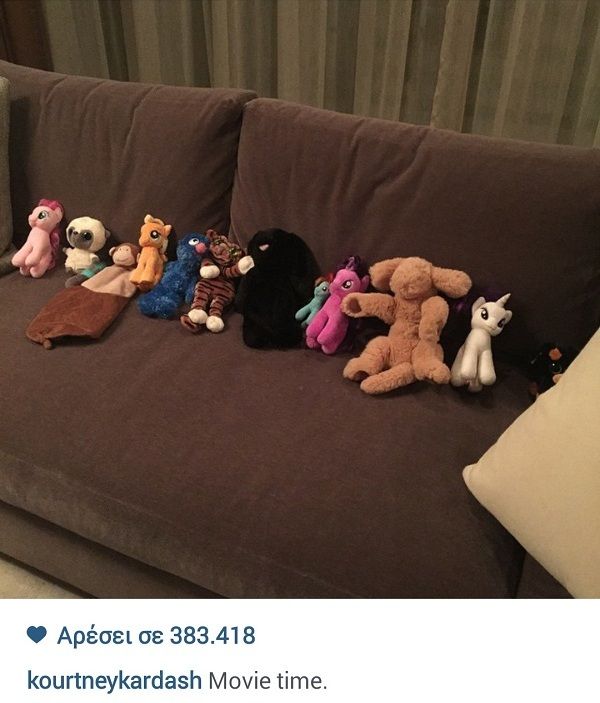600x703 pixels.
Task: Open the kourtneykardash profile from the caption
Action: [116, 681]
